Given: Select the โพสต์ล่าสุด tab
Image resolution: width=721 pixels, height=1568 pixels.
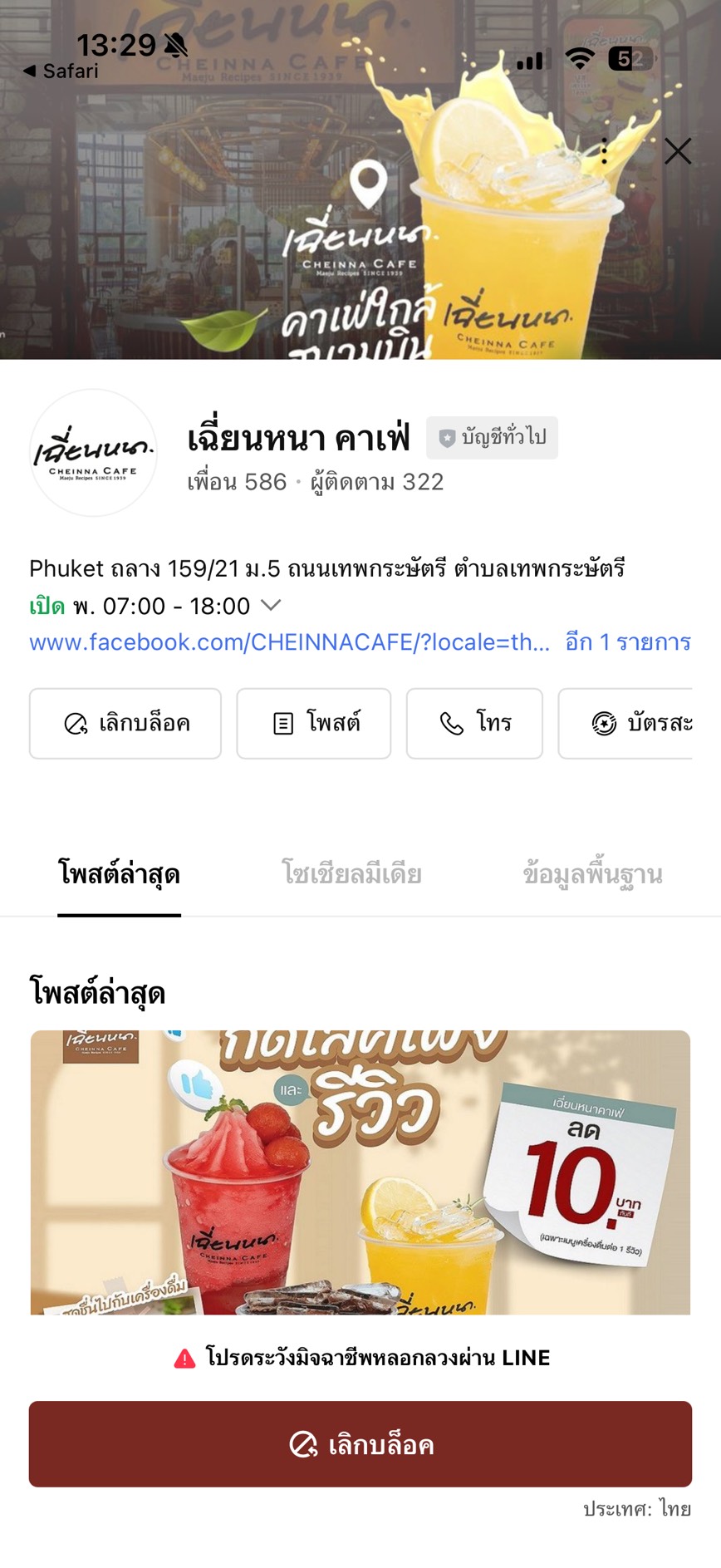Looking at the screenshot, I should pyautogui.click(x=119, y=874).
